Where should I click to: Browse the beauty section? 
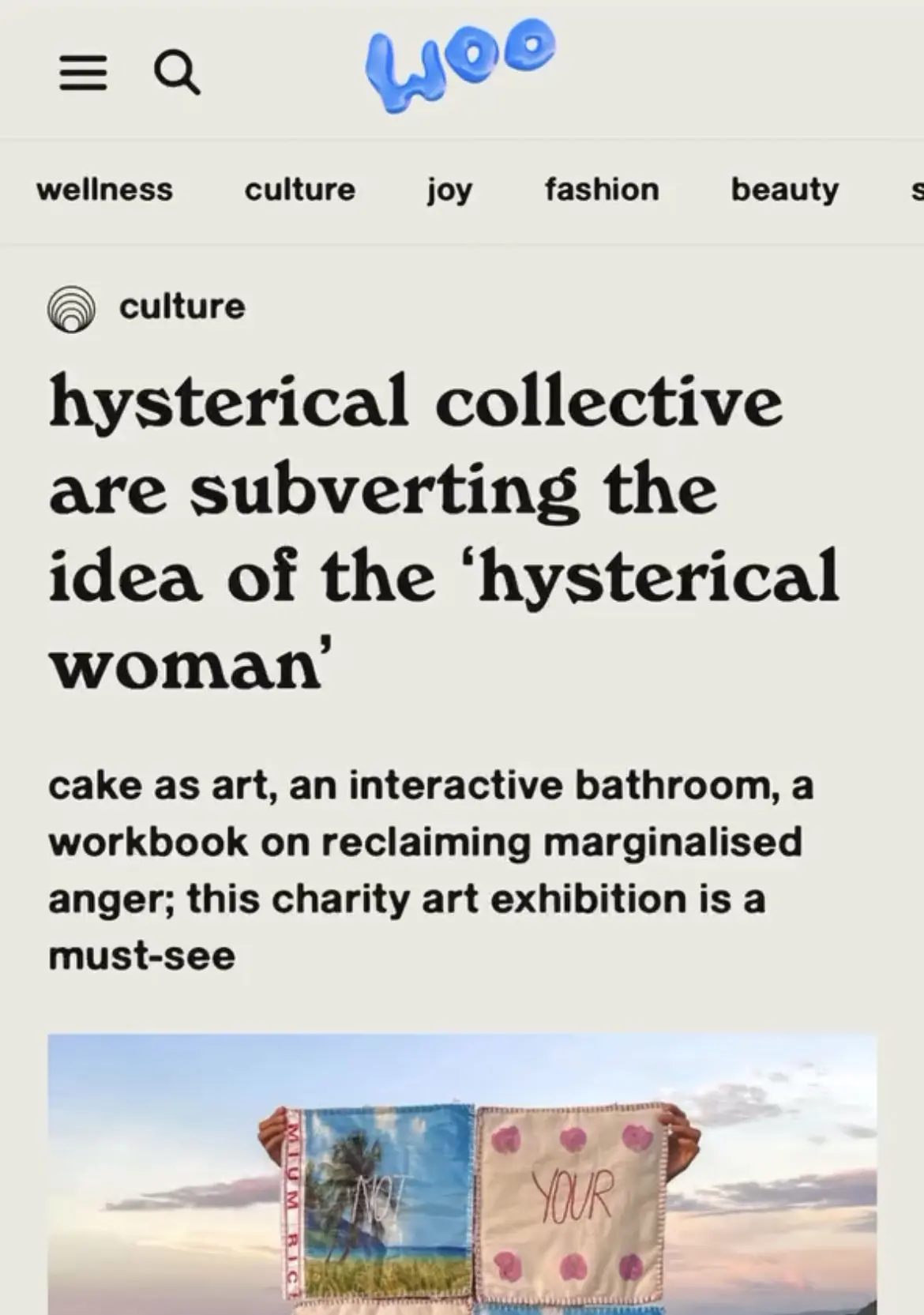[784, 190]
